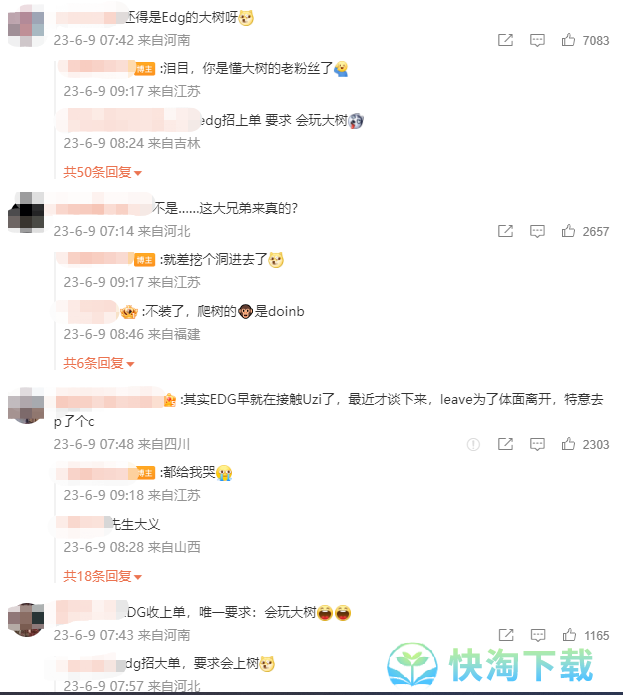
Task: Reply to the '这大兄弟来真的' comment
Action: [x=537, y=231]
